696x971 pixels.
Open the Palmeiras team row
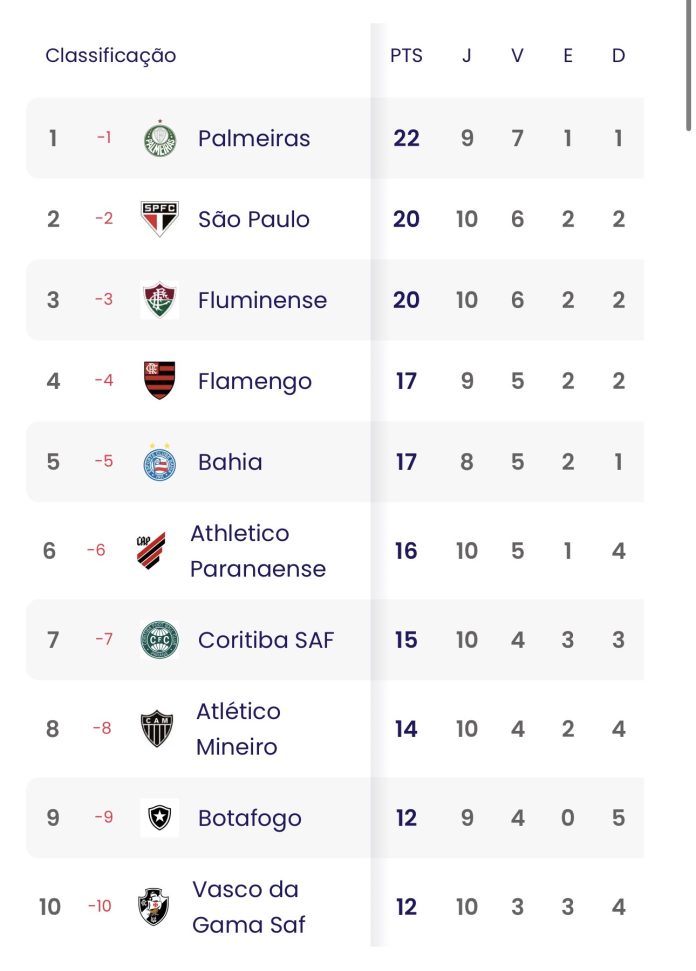point(254,138)
